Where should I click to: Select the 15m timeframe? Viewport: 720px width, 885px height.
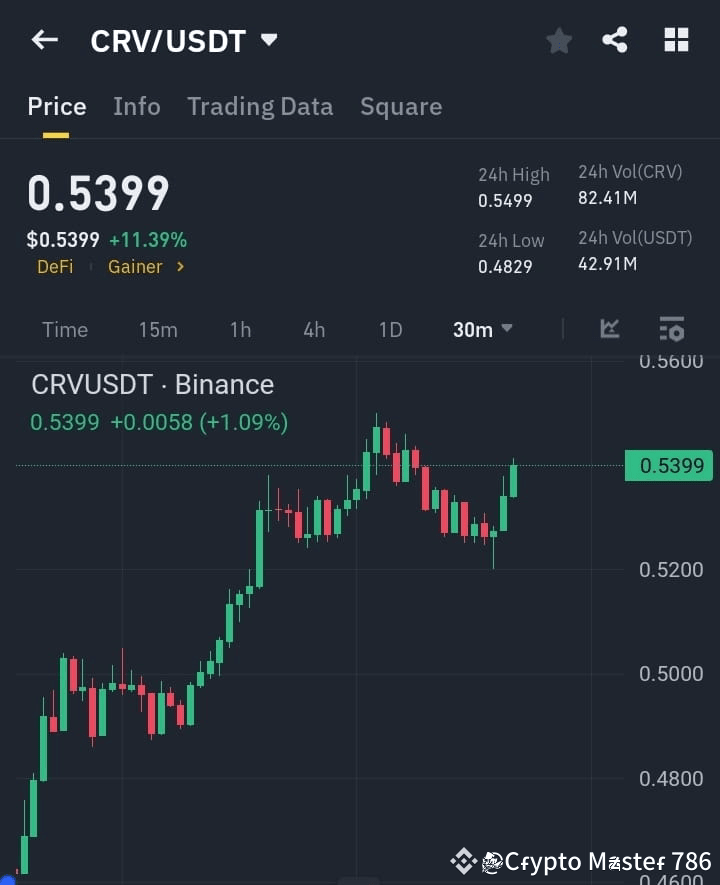click(x=158, y=329)
